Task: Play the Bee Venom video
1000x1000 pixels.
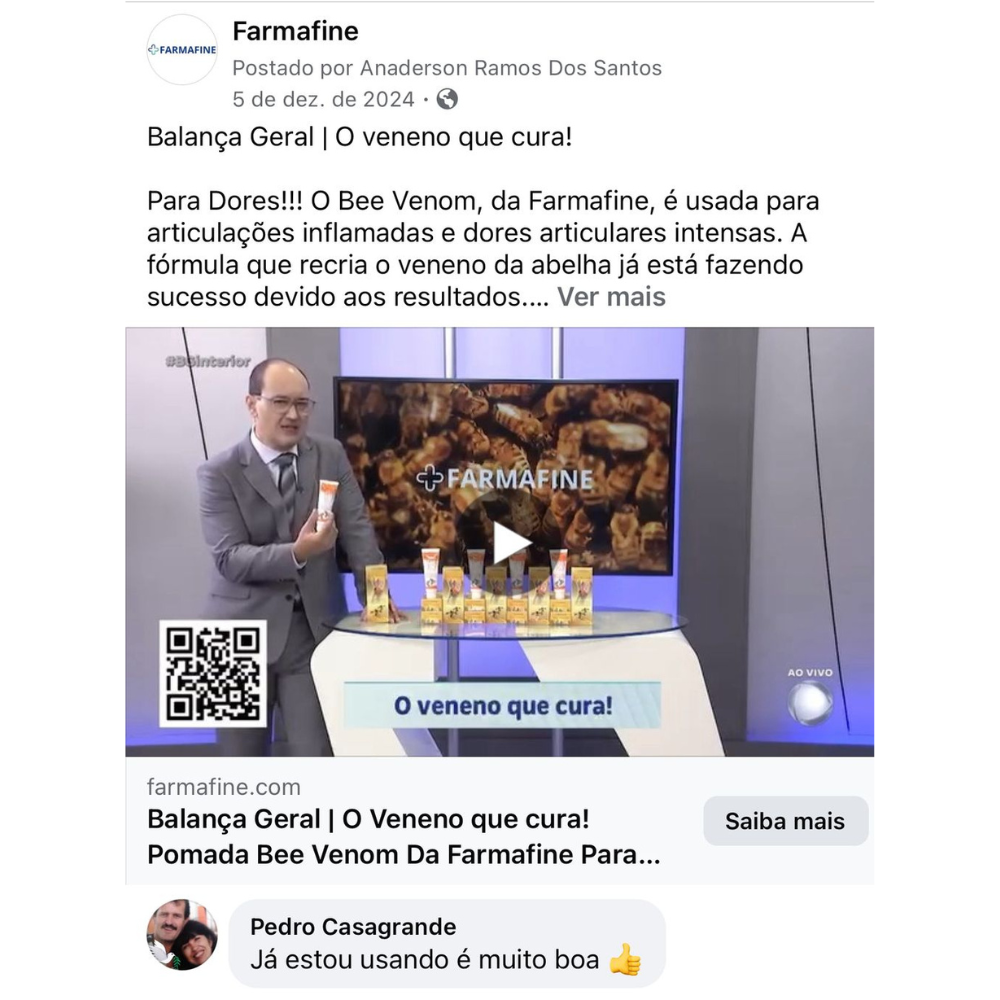Action: pyautogui.click(x=510, y=543)
